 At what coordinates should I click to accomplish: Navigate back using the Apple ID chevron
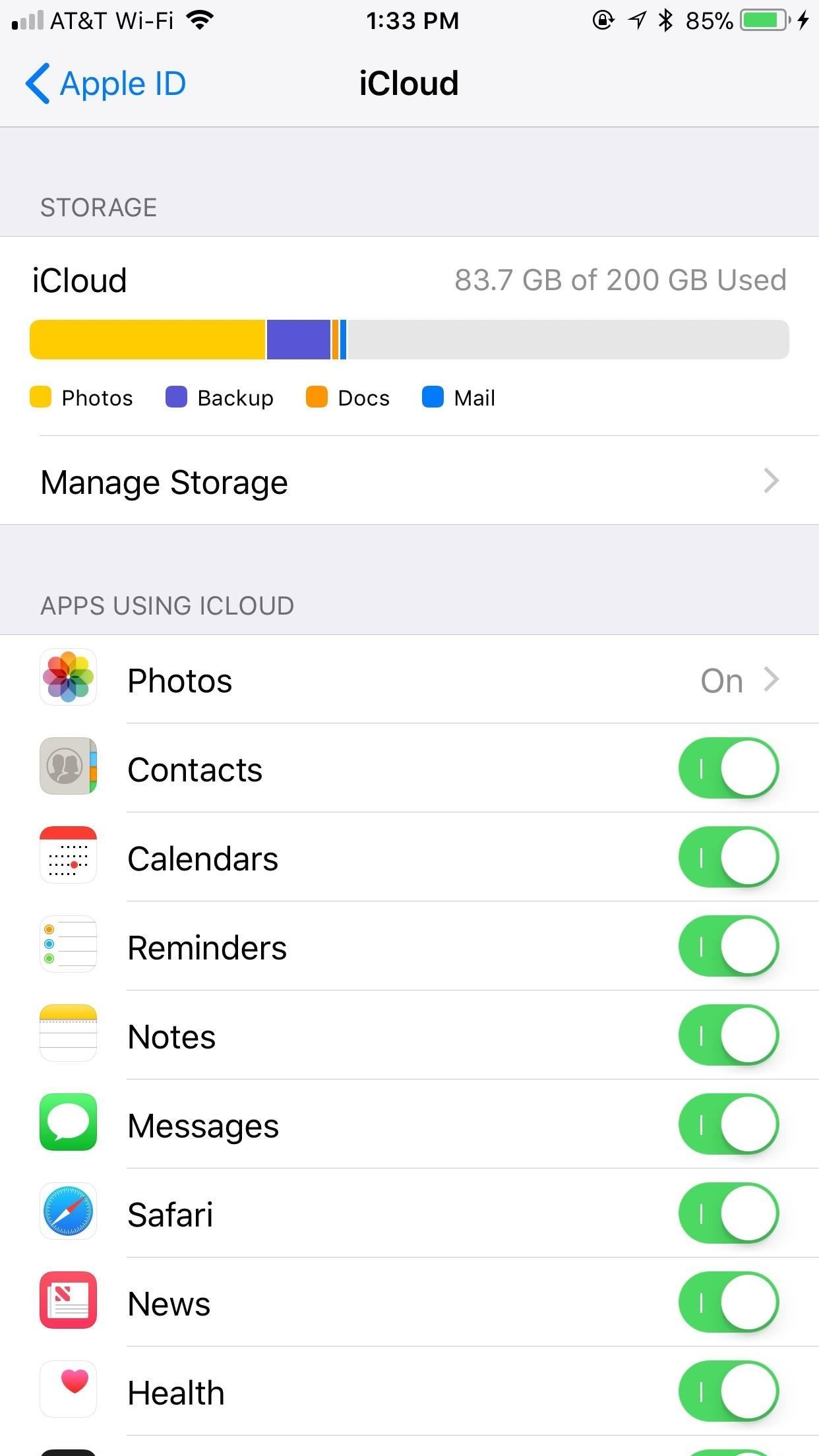click(x=38, y=83)
